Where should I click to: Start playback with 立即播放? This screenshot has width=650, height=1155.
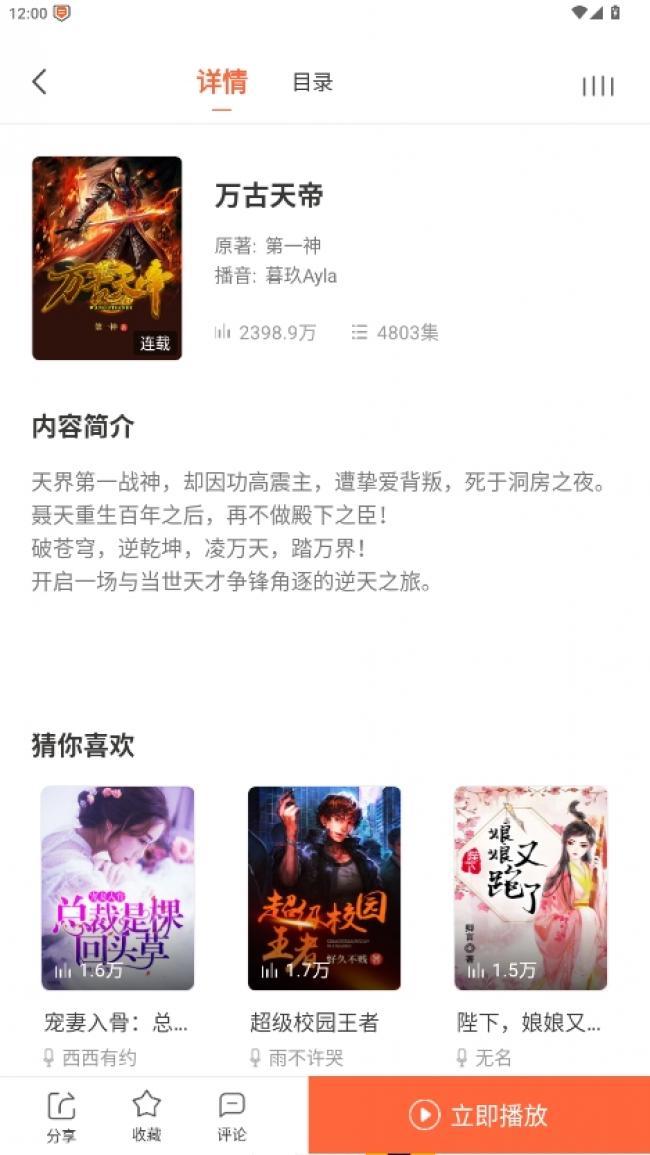[479, 1115]
